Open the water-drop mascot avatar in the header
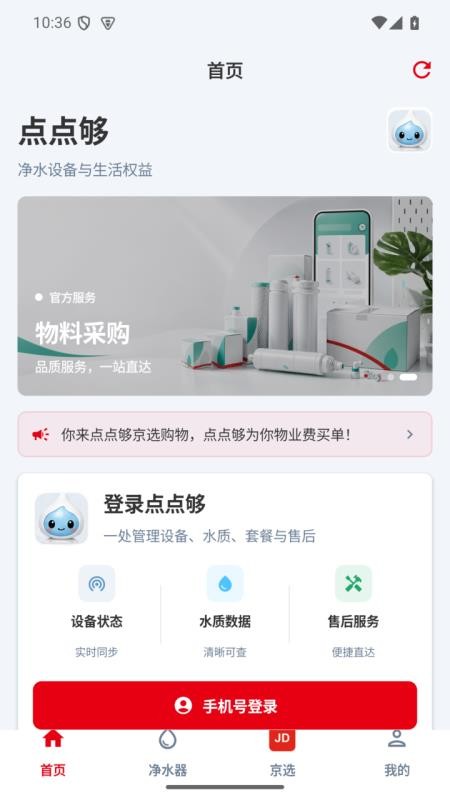 coord(409,131)
